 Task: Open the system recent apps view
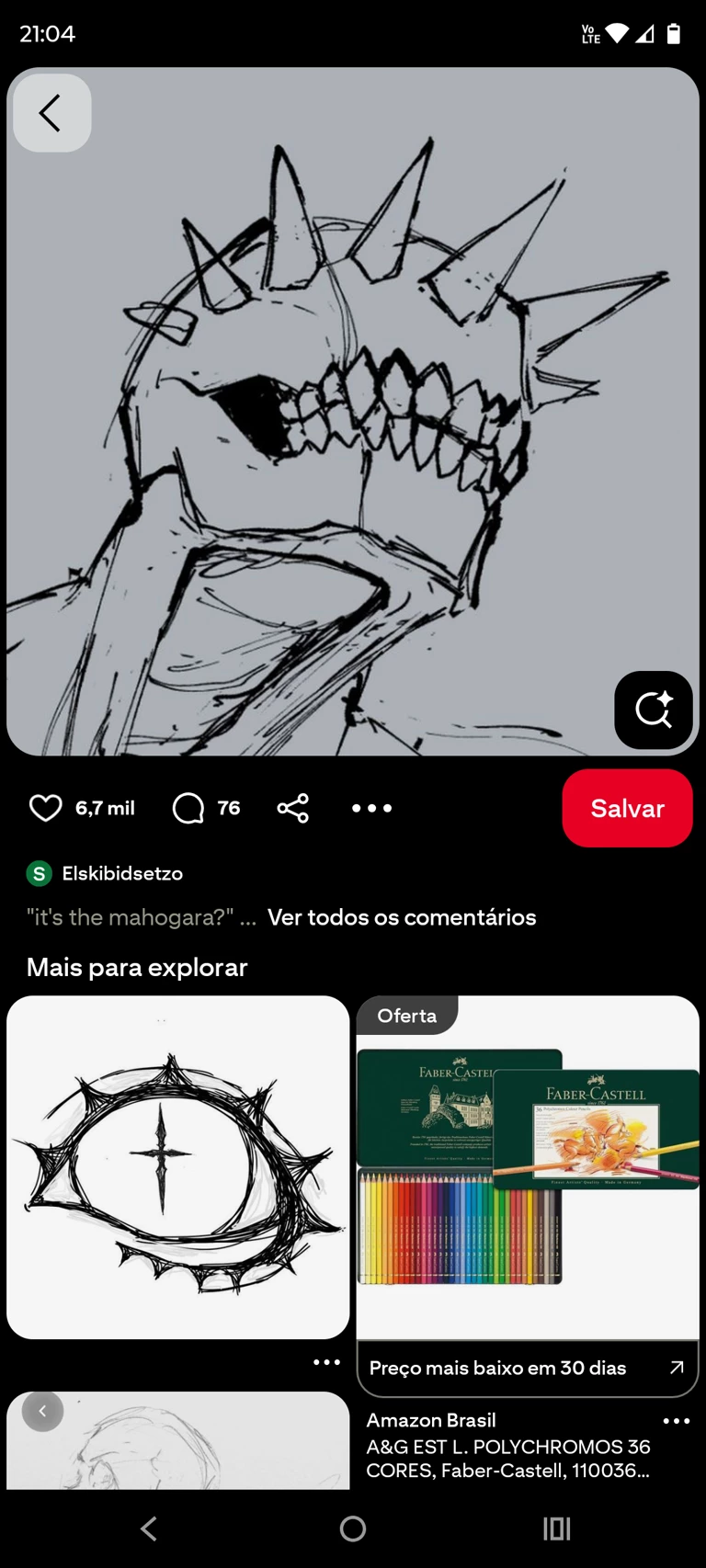click(557, 1528)
